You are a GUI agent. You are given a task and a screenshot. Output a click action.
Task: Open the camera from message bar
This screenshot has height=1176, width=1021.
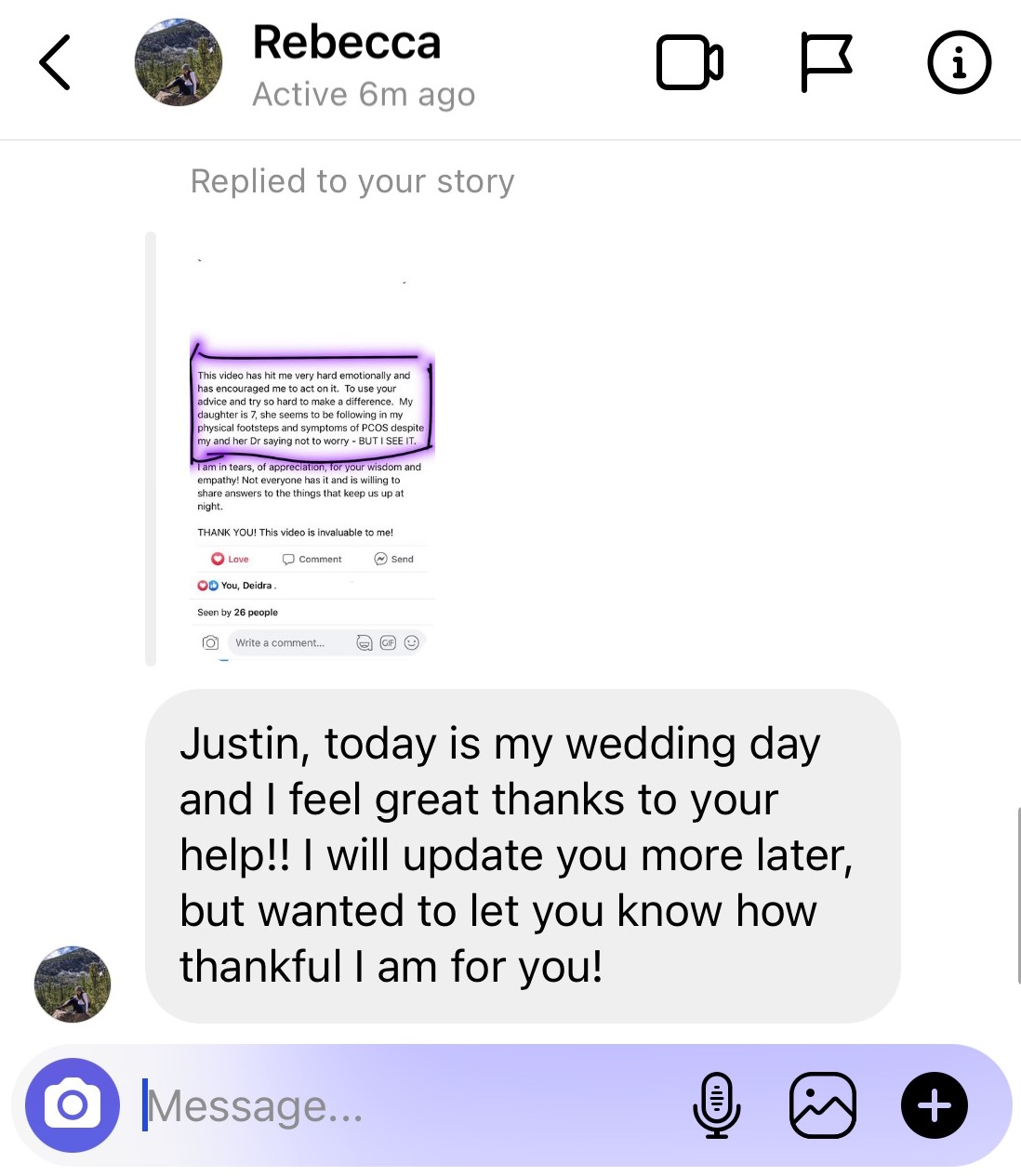point(73,1105)
